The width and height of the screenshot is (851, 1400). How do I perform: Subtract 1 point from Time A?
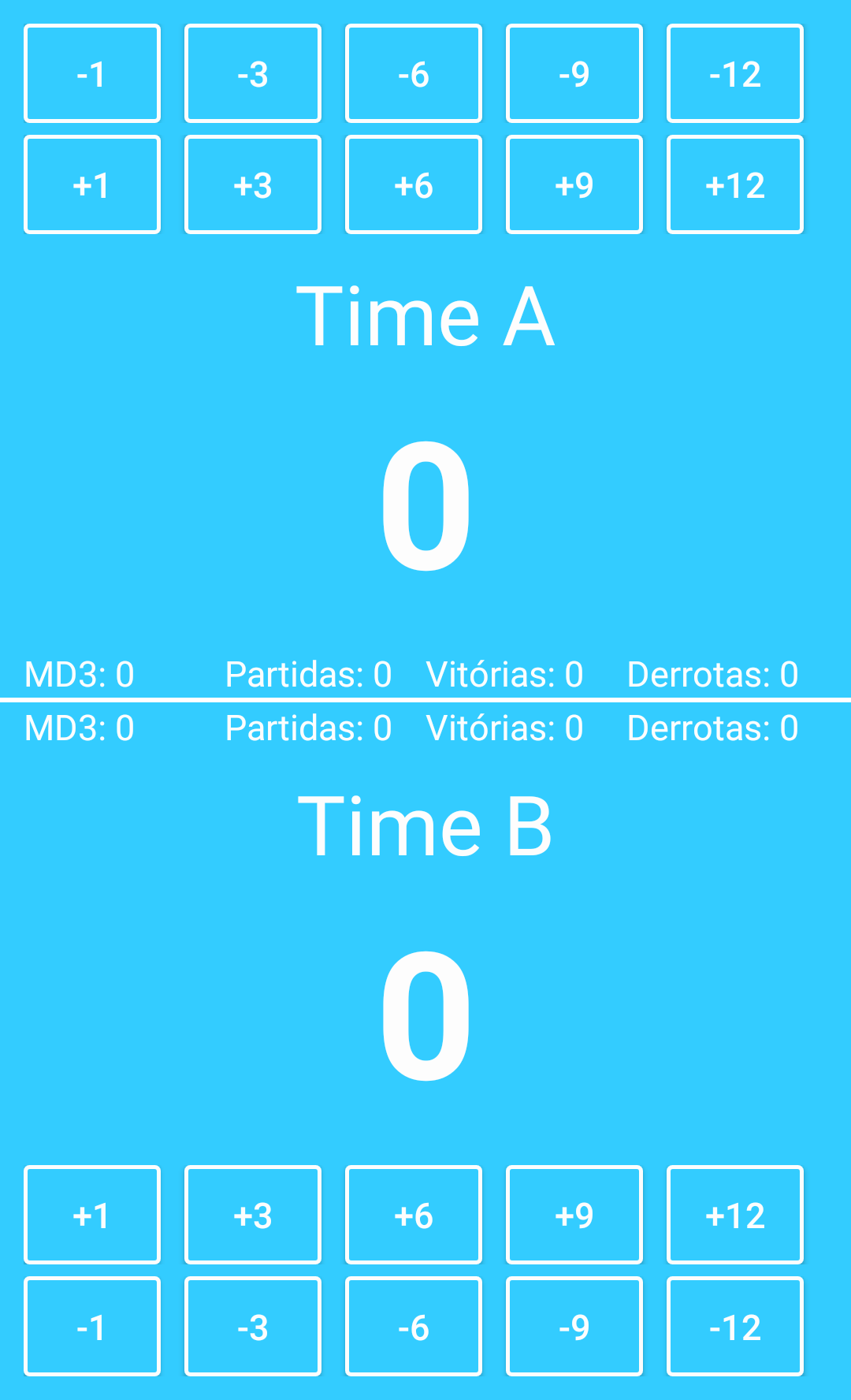pos(92,73)
